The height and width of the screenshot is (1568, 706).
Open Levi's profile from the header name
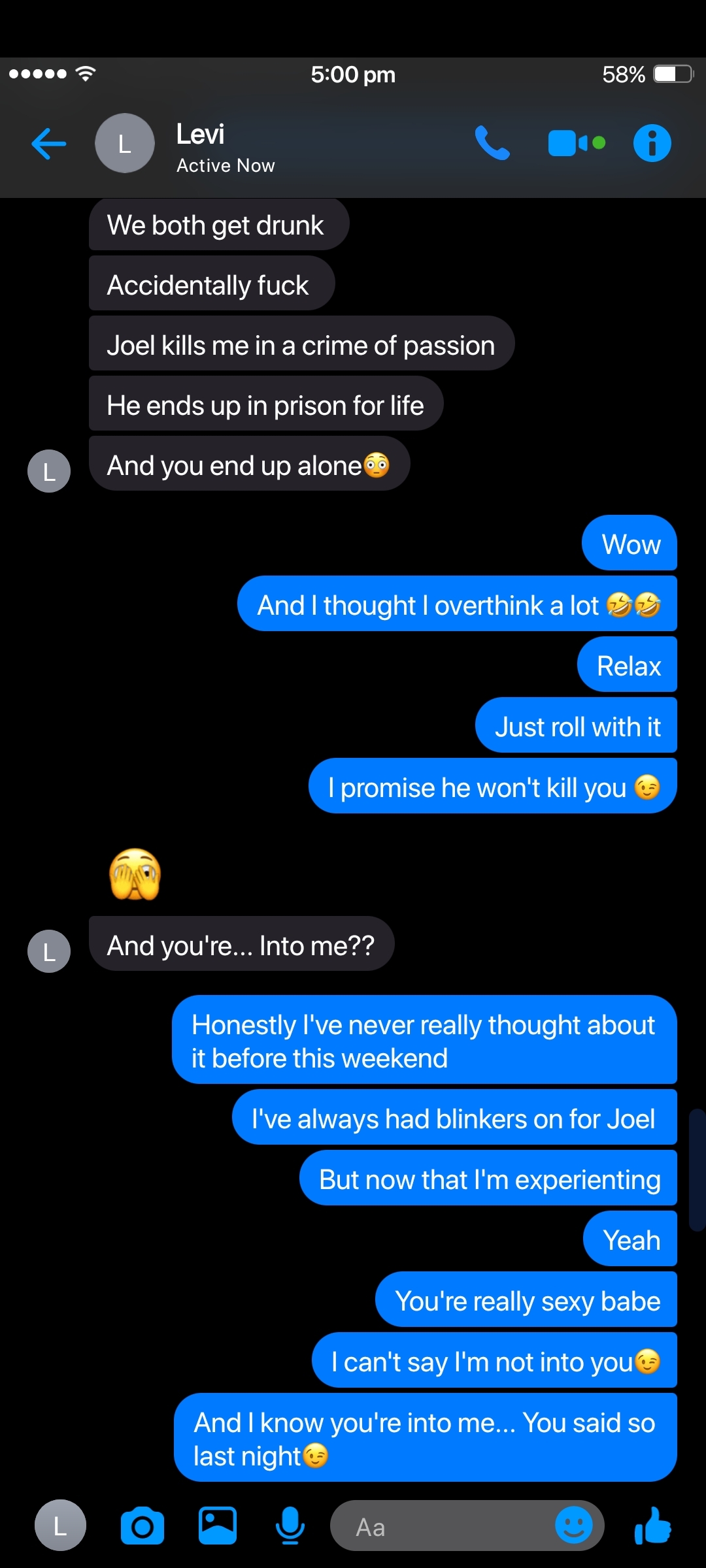coord(200,135)
